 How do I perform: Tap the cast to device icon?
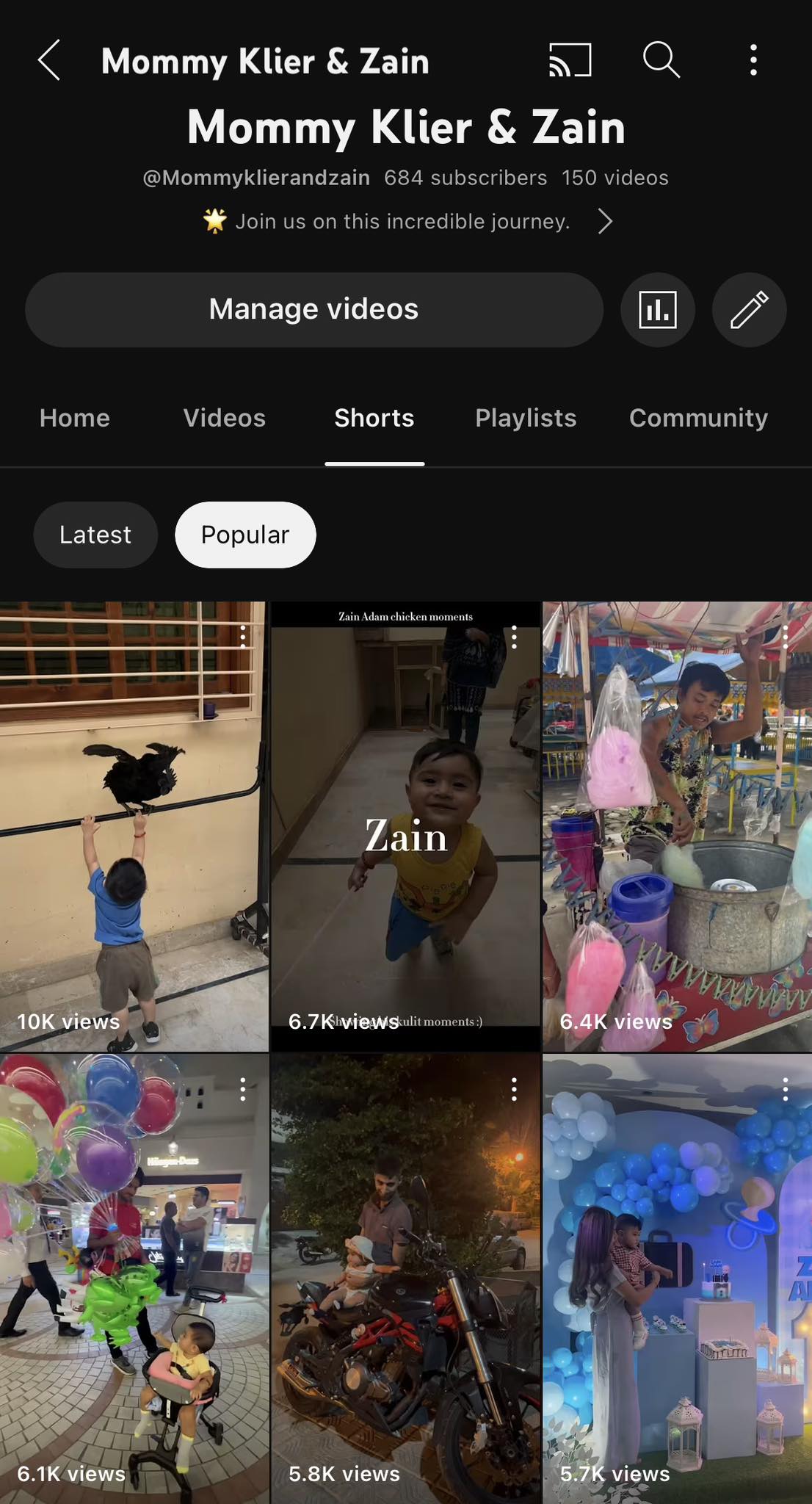click(570, 60)
